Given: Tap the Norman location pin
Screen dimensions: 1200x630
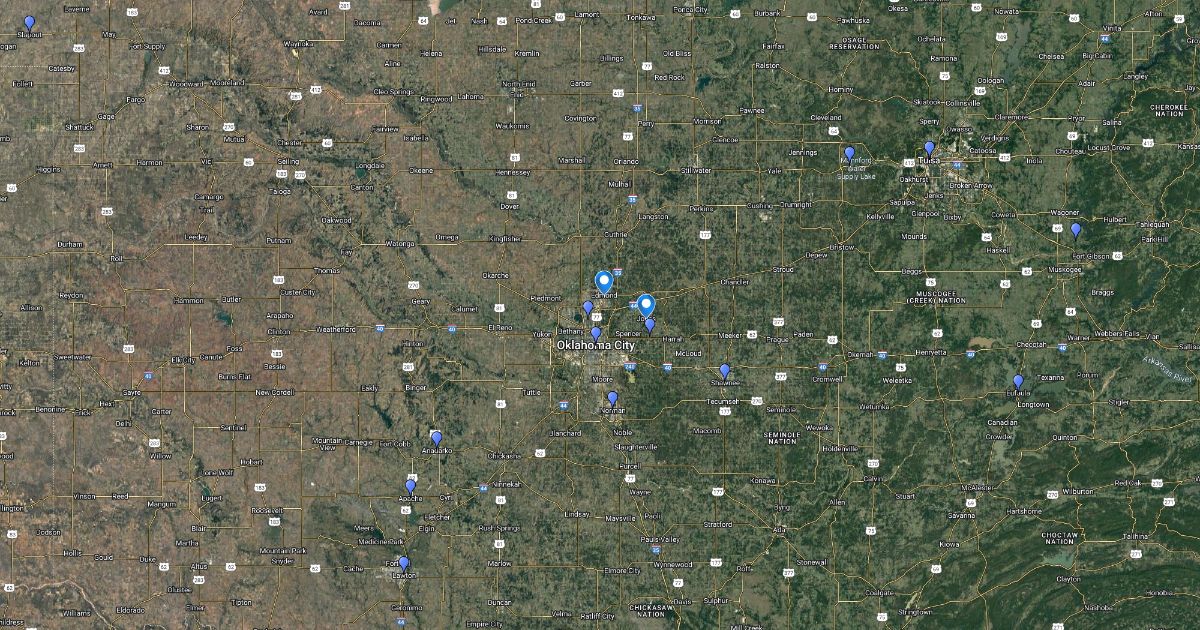Looking at the screenshot, I should click(x=613, y=399).
